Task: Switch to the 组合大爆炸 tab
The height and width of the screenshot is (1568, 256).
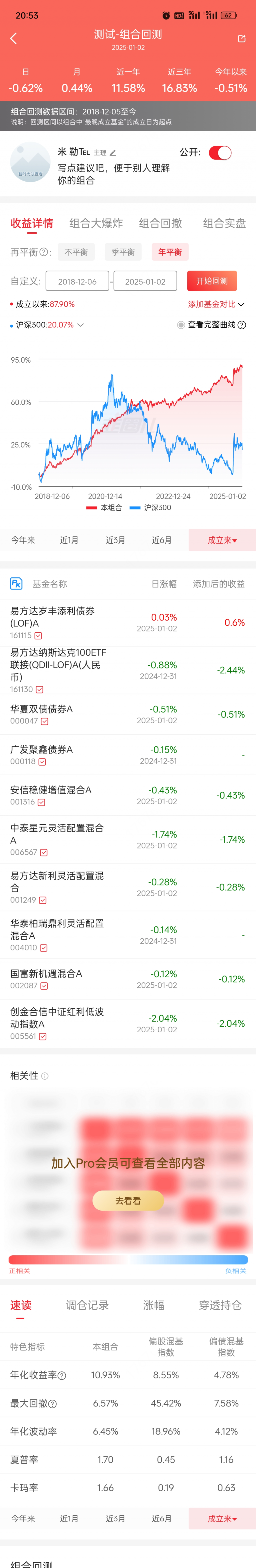Action: click(x=96, y=223)
